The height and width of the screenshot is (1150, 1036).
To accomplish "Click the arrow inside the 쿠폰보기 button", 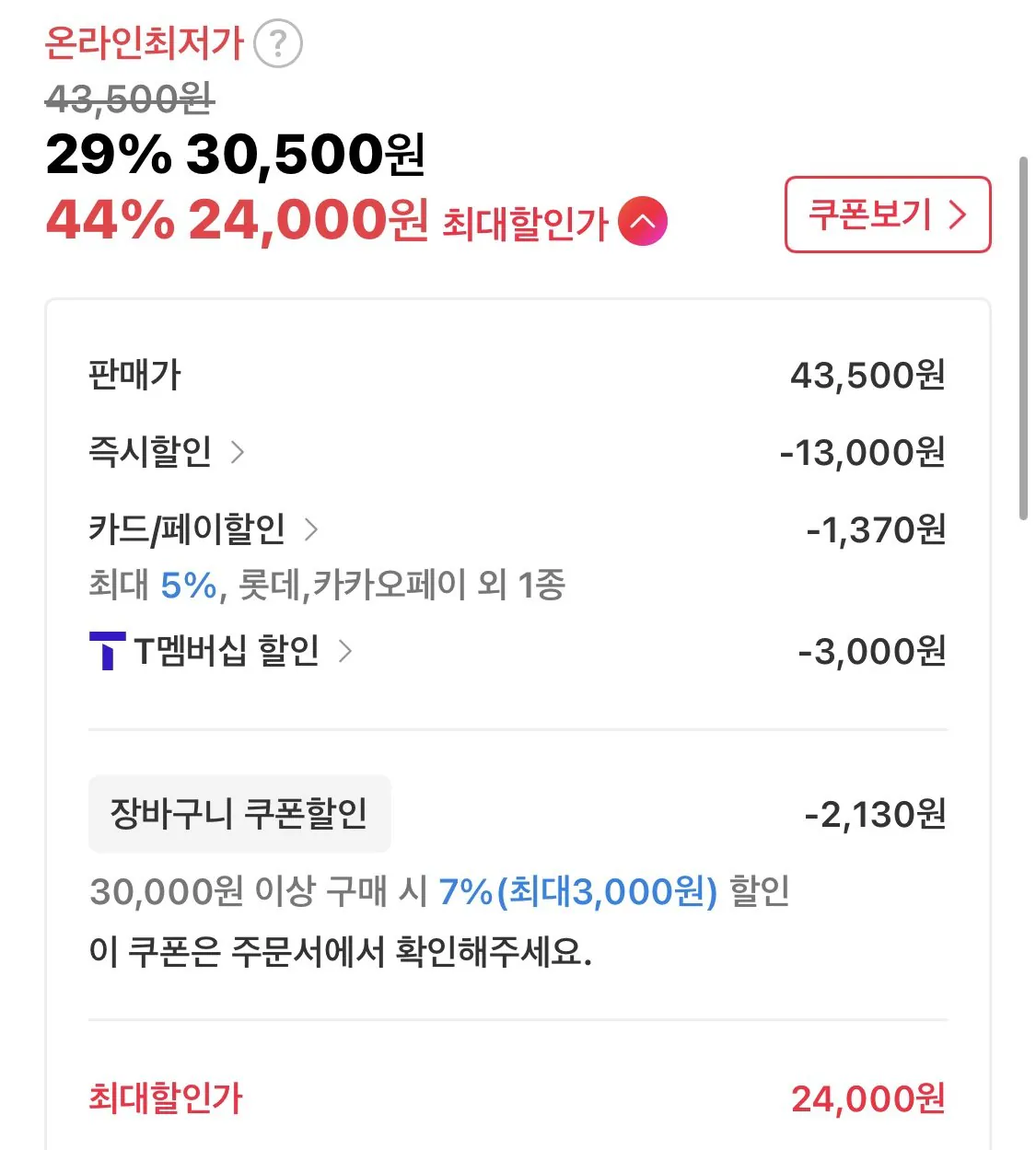I will 958,215.
